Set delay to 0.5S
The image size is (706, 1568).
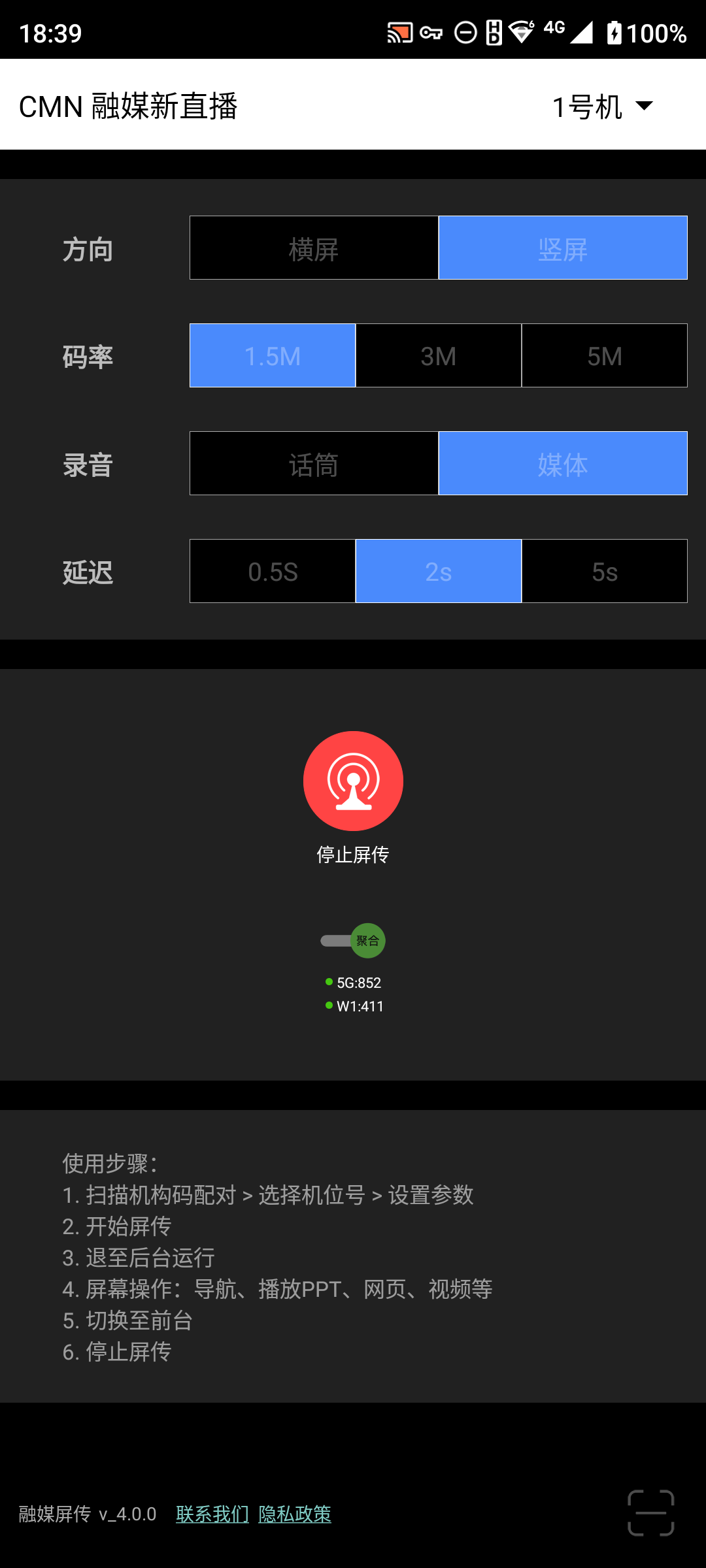273,572
